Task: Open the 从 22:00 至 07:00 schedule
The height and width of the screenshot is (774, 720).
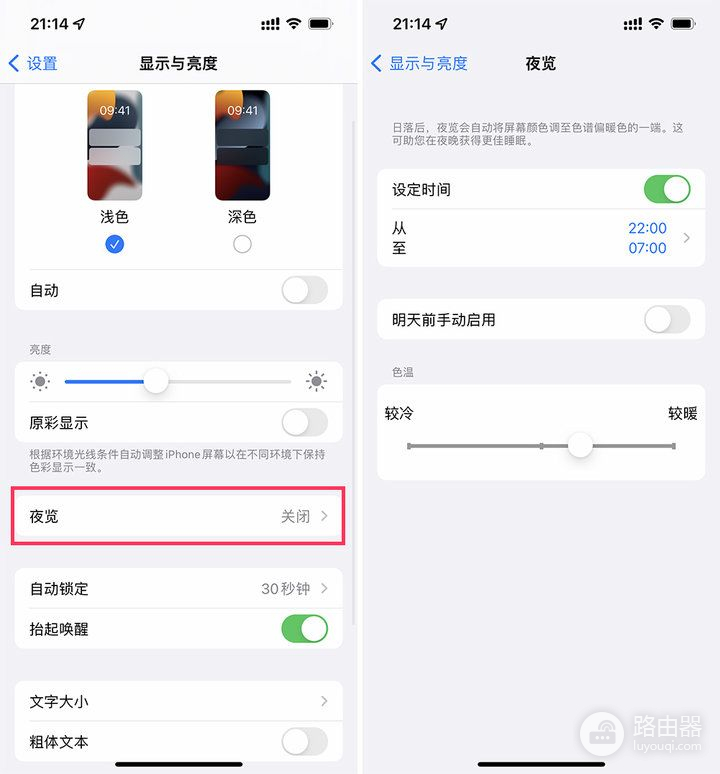Action: pos(540,238)
